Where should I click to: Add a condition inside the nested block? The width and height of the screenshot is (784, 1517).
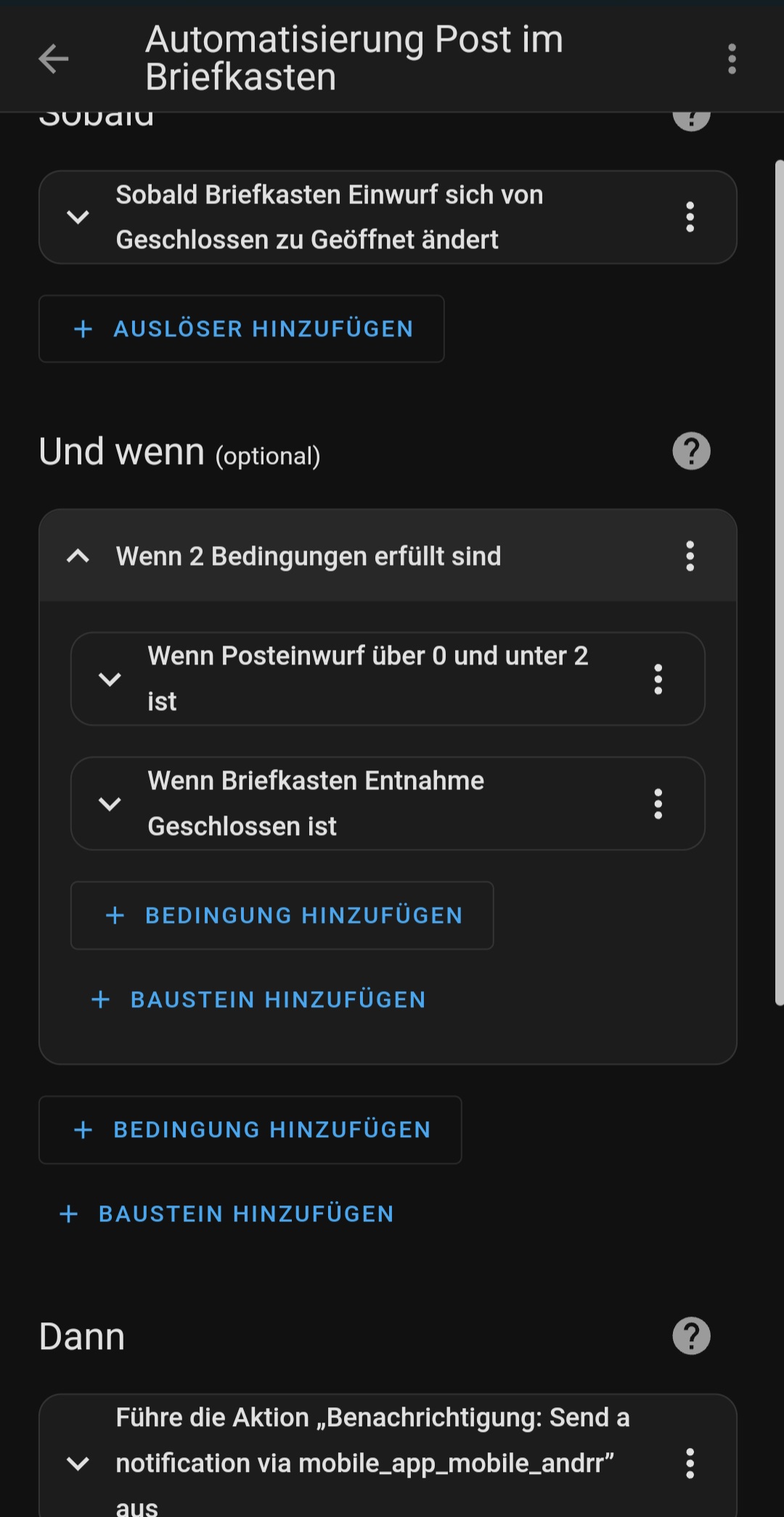(282, 916)
